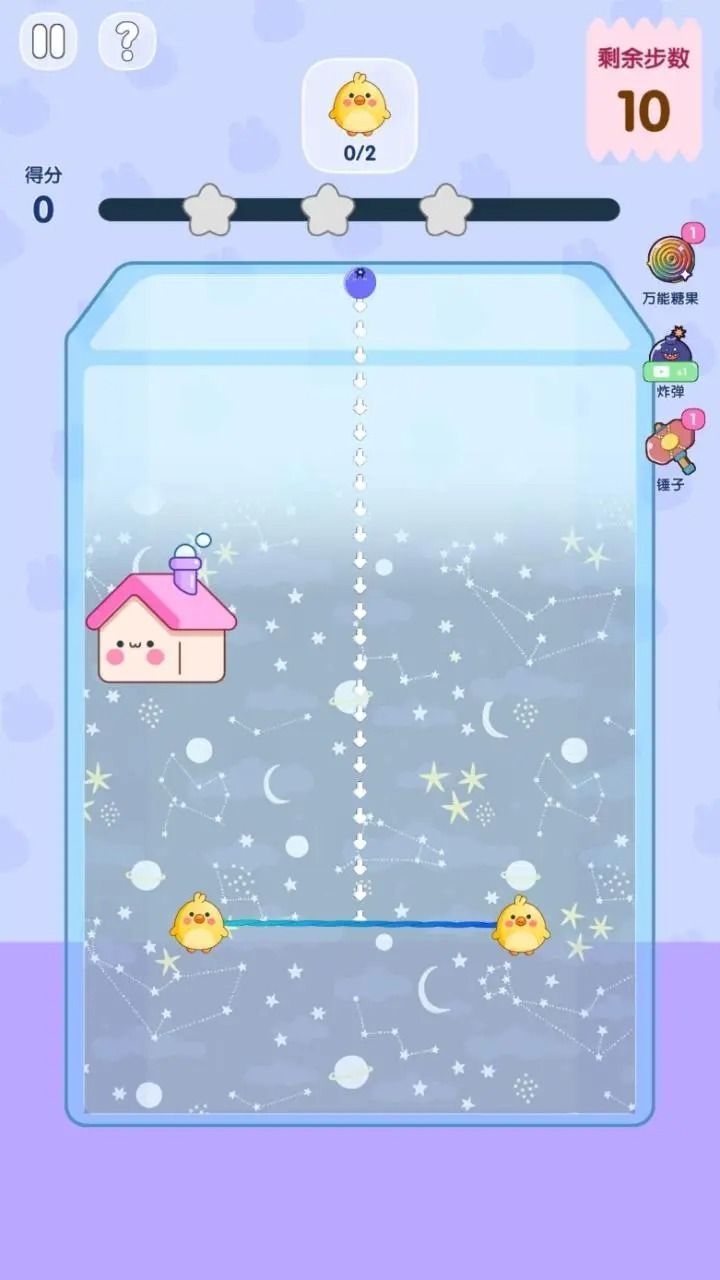The height and width of the screenshot is (1280, 720).
Task: Select the 锤子 hammer booster
Action: pyautogui.click(x=671, y=447)
